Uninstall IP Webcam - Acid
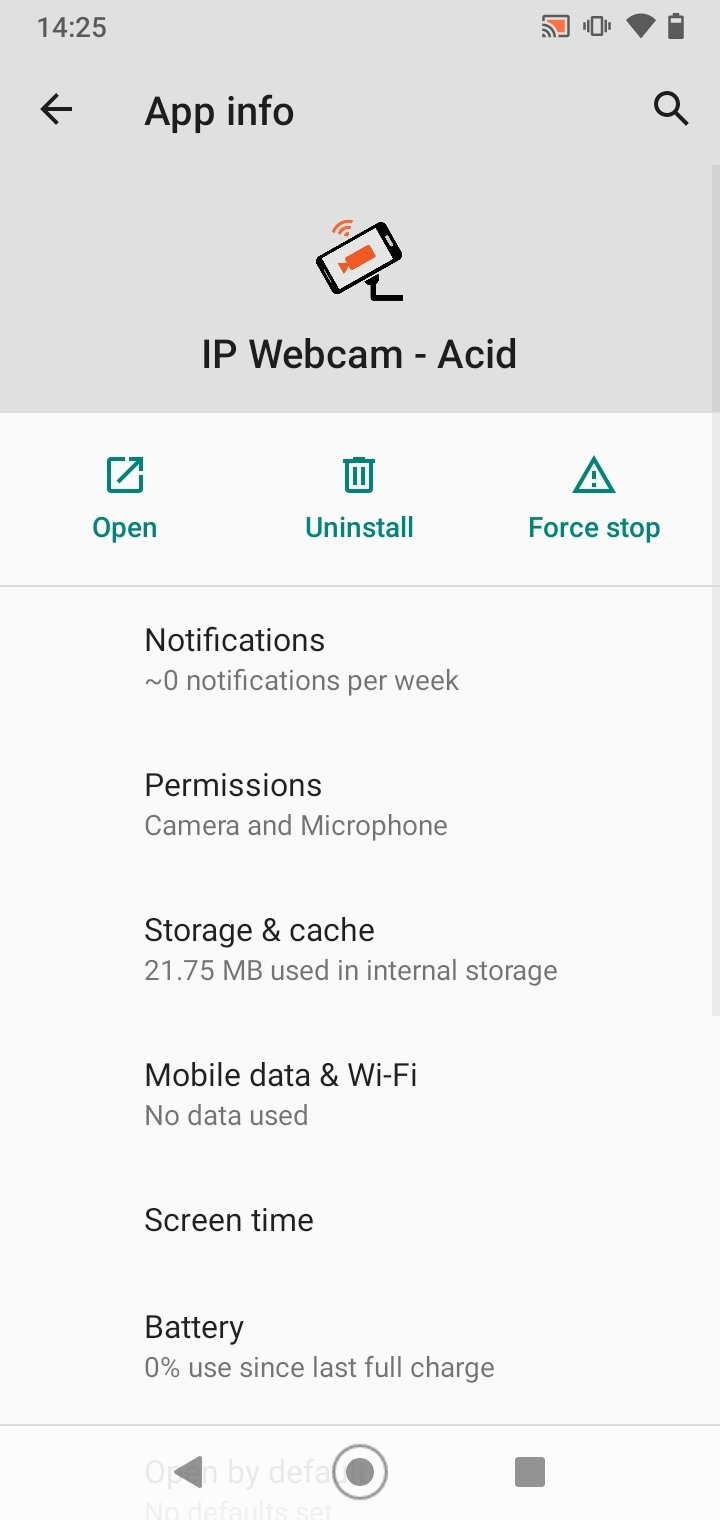 [359, 498]
